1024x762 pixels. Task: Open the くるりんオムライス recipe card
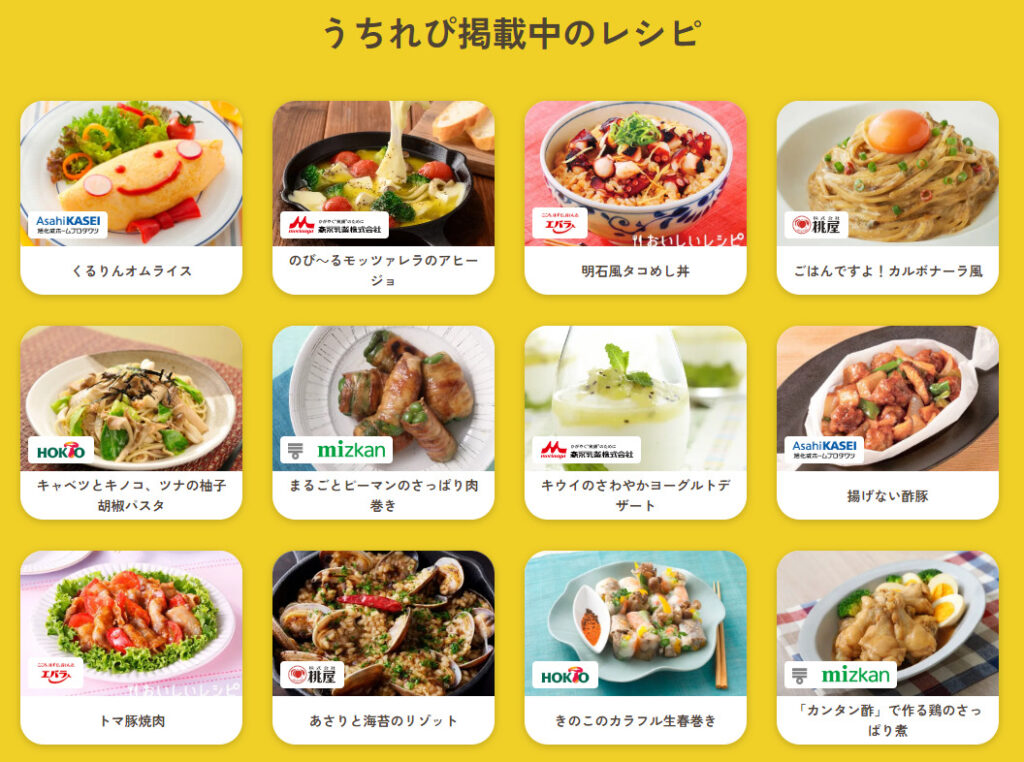(x=131, y=197)
